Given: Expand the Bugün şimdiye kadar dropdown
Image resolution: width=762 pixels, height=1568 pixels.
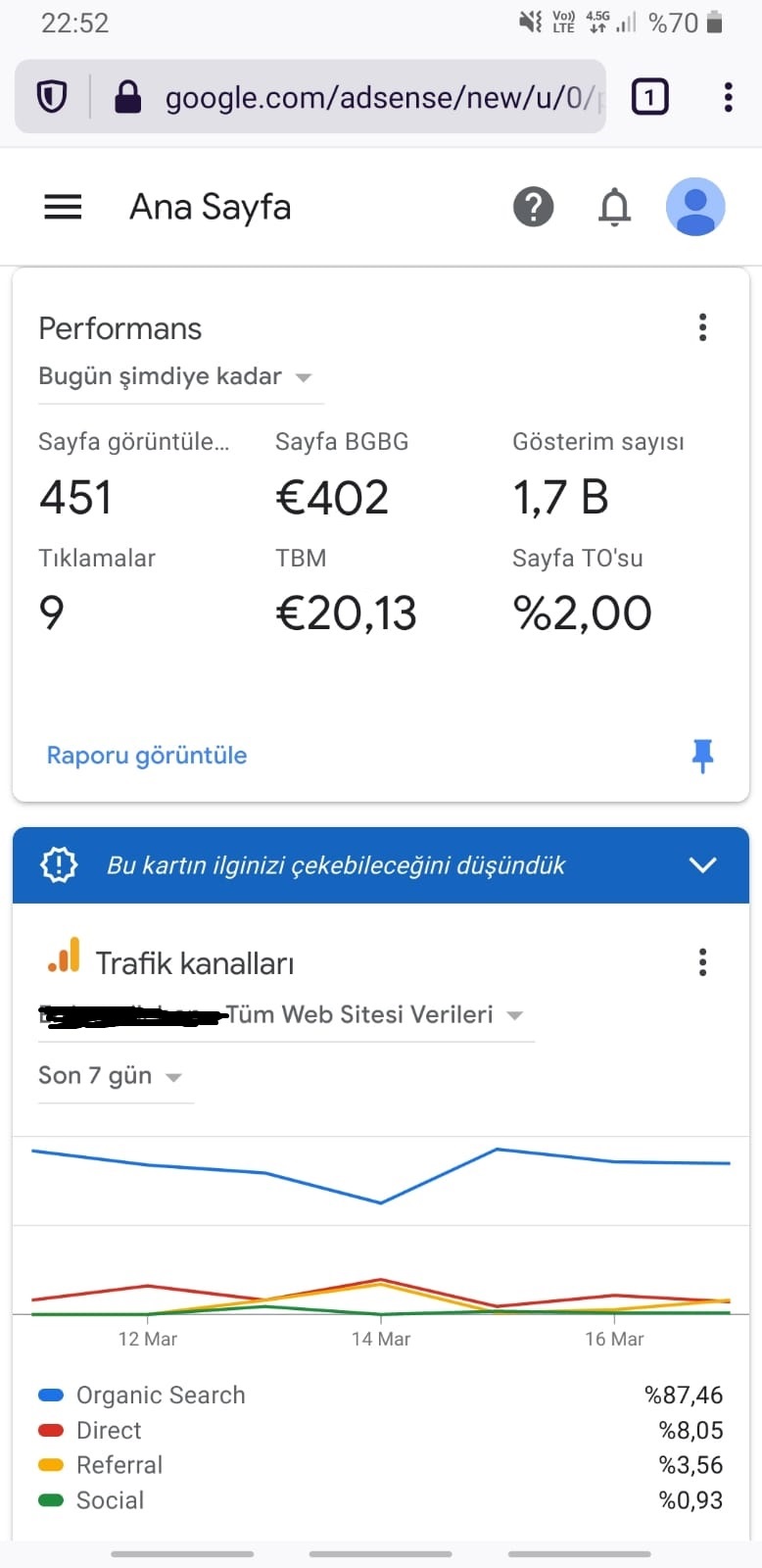Looking at the screenshot, I should click(176, 376).
